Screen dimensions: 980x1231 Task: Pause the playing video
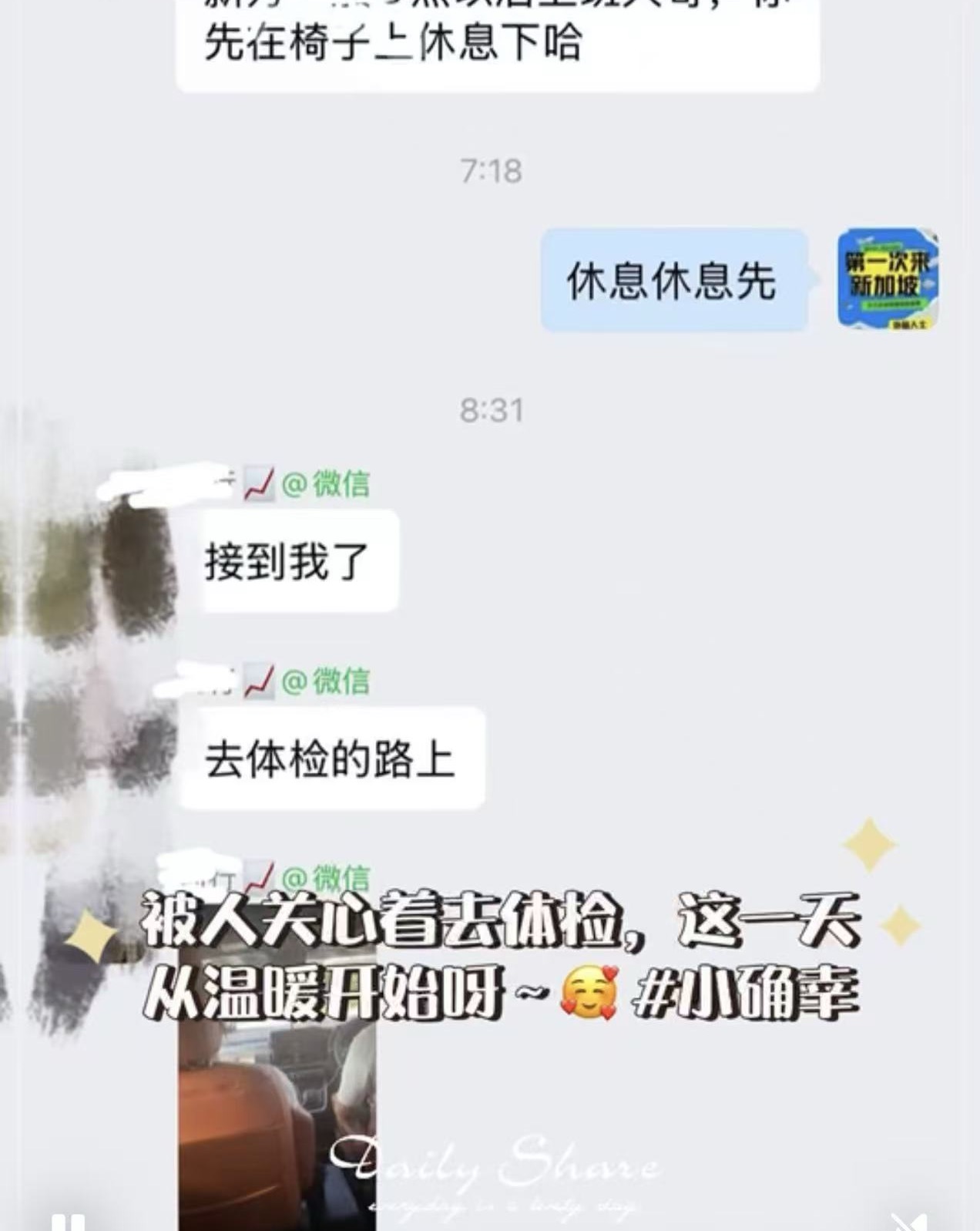68,1221
